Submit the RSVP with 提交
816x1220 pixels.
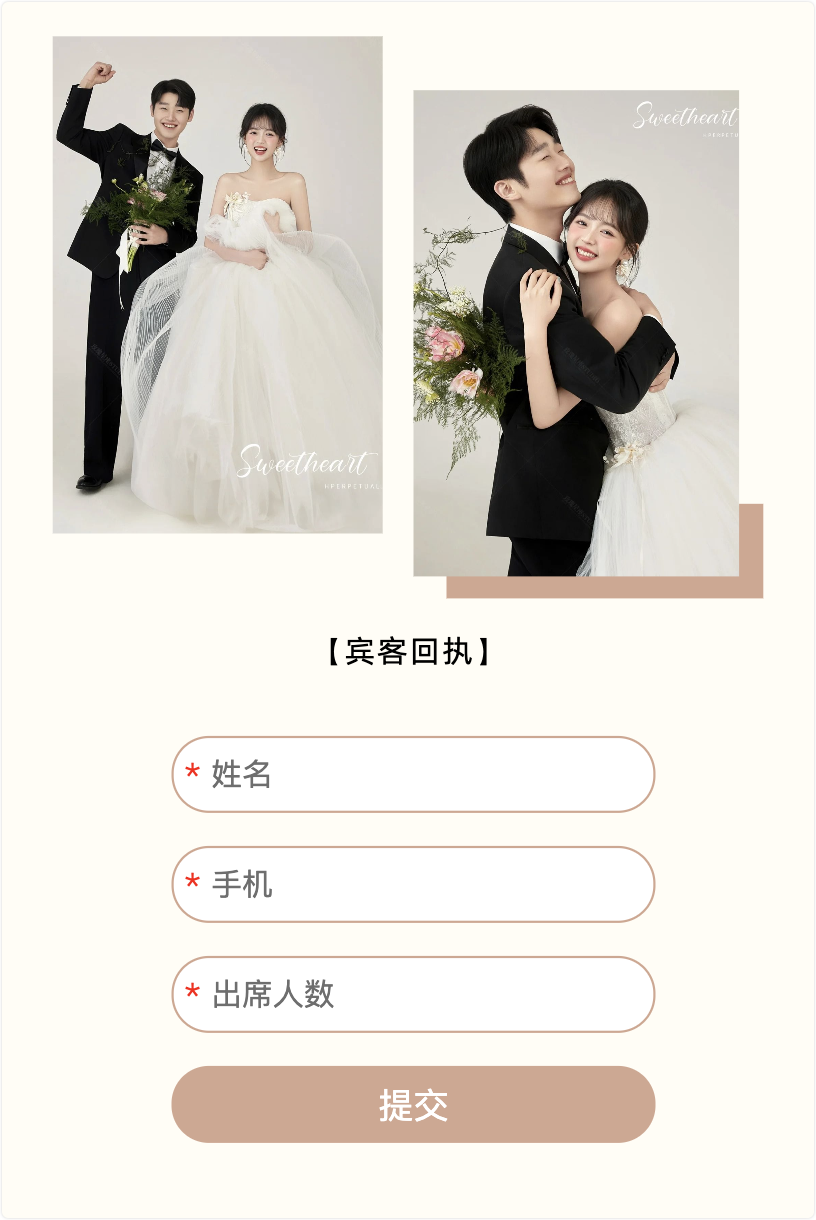click(x=413, y=1105)
